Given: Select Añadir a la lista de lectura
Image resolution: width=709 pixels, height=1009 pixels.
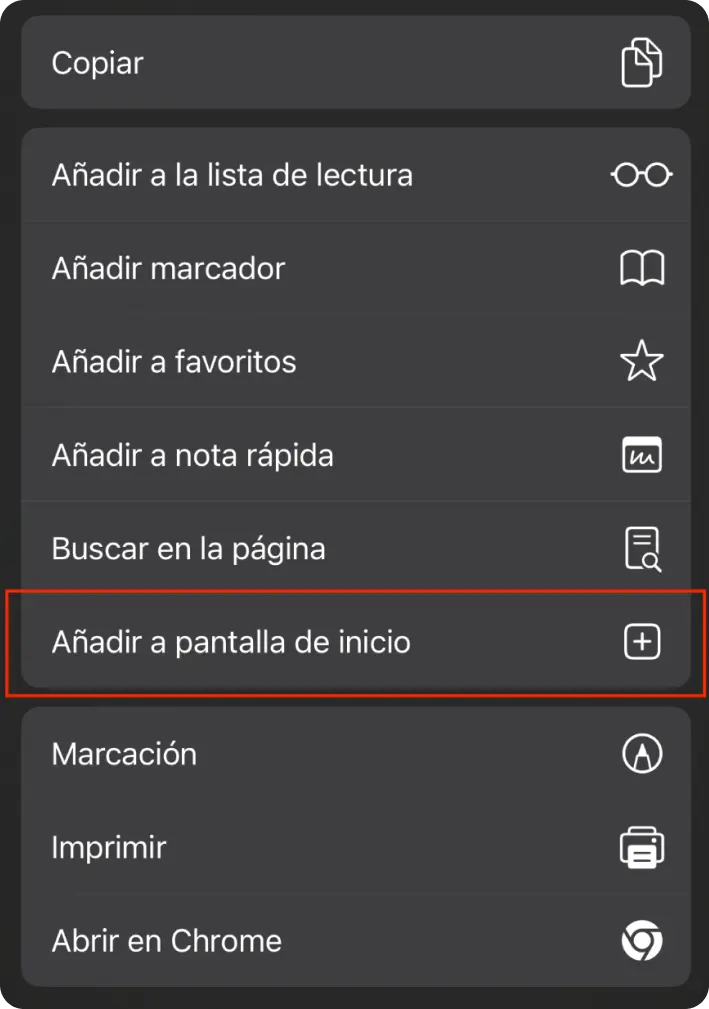Looking at the screenshot, I should pyautogui.click(x=355, y=175).
